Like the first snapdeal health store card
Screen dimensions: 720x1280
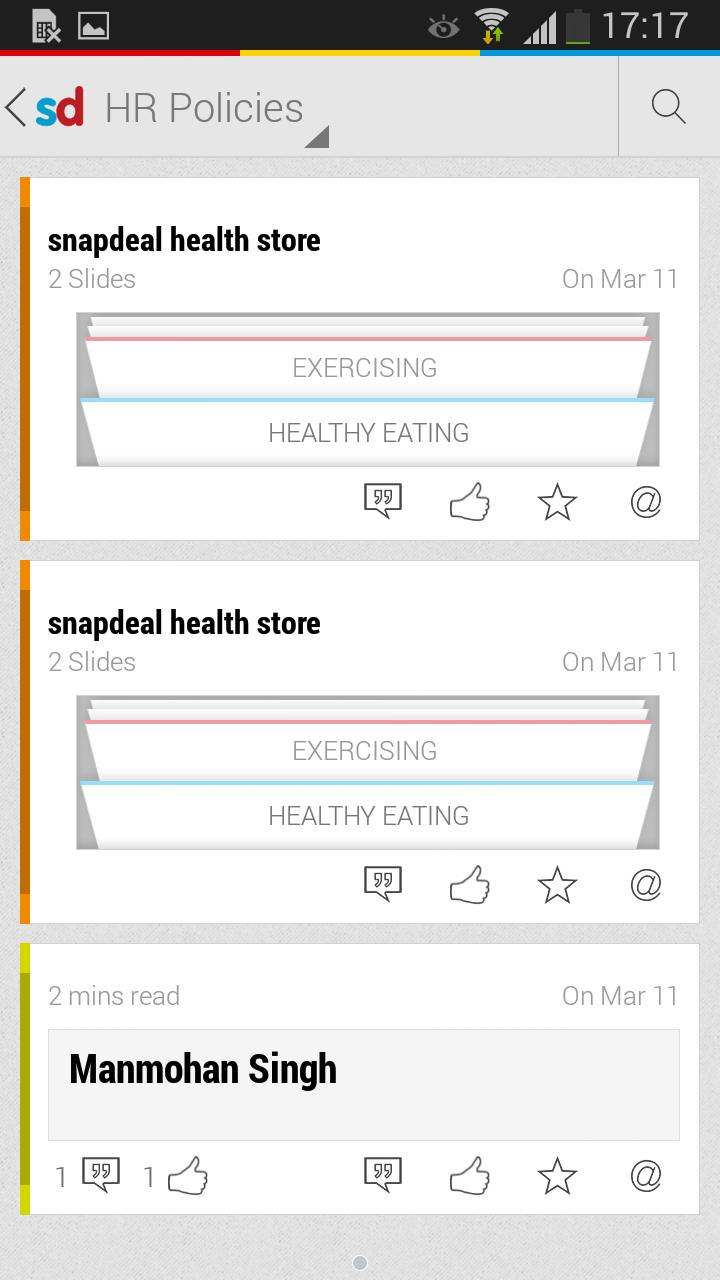[x=470, y=502]
